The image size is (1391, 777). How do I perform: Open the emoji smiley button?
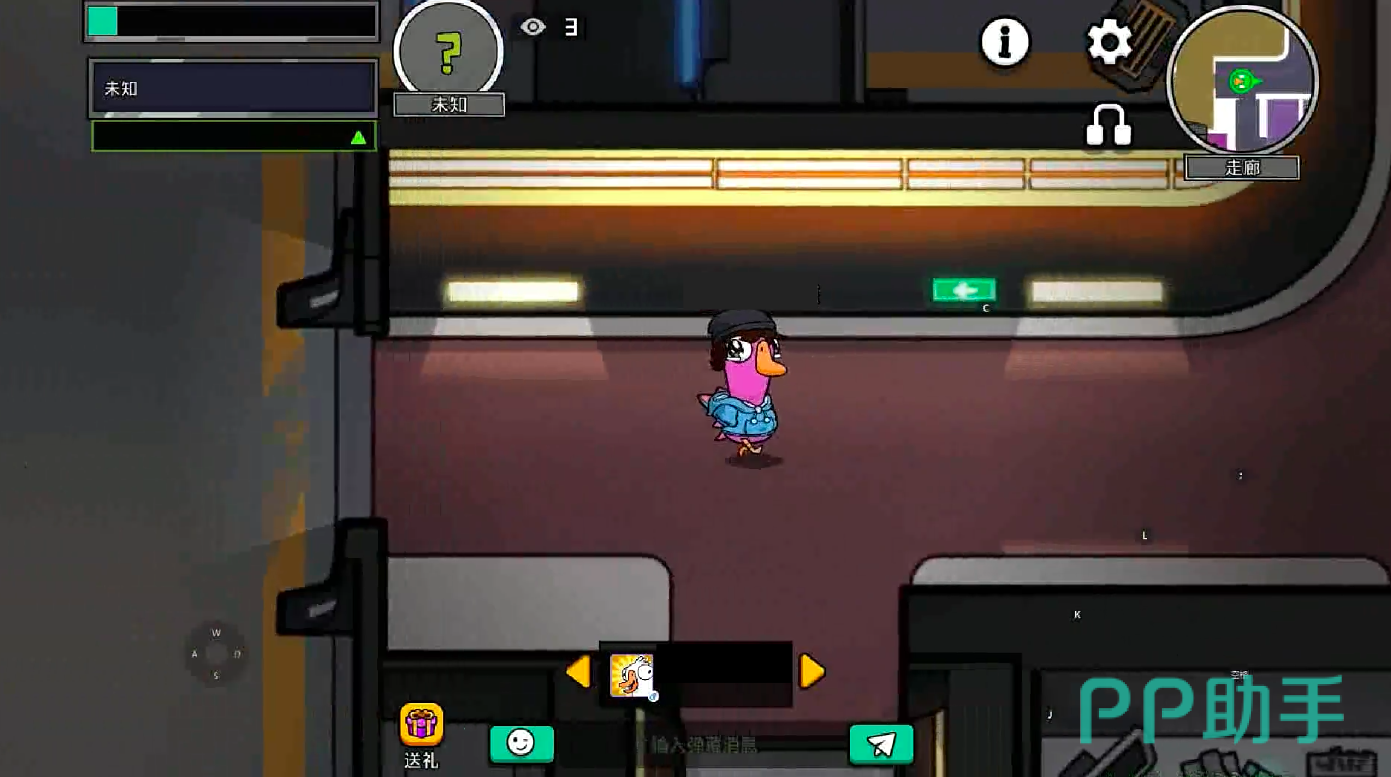[x=521, y=743]
